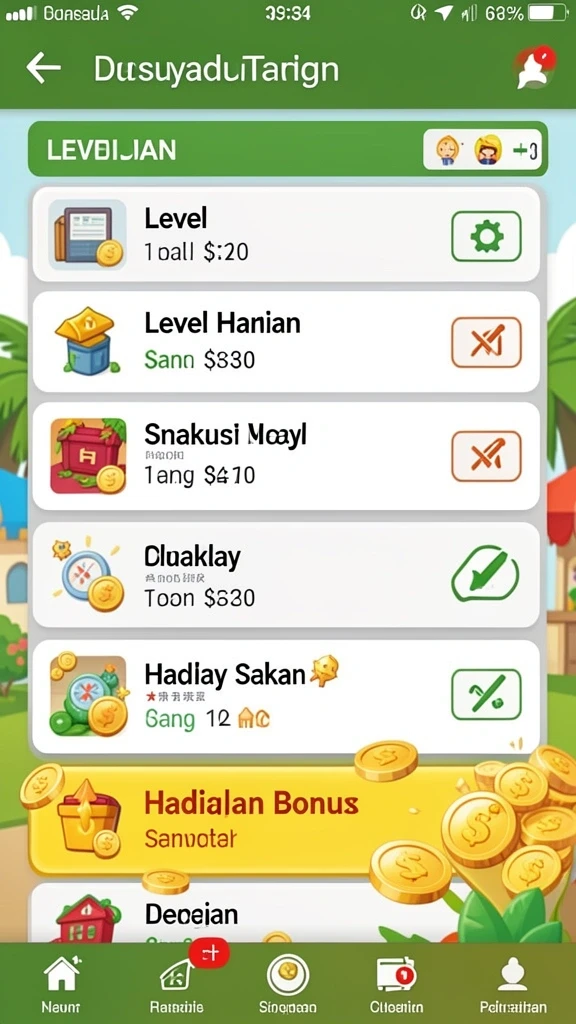Tap the green checkmark beside Dluaklay
Screen dimensions: 576x1024
point(485,573)
